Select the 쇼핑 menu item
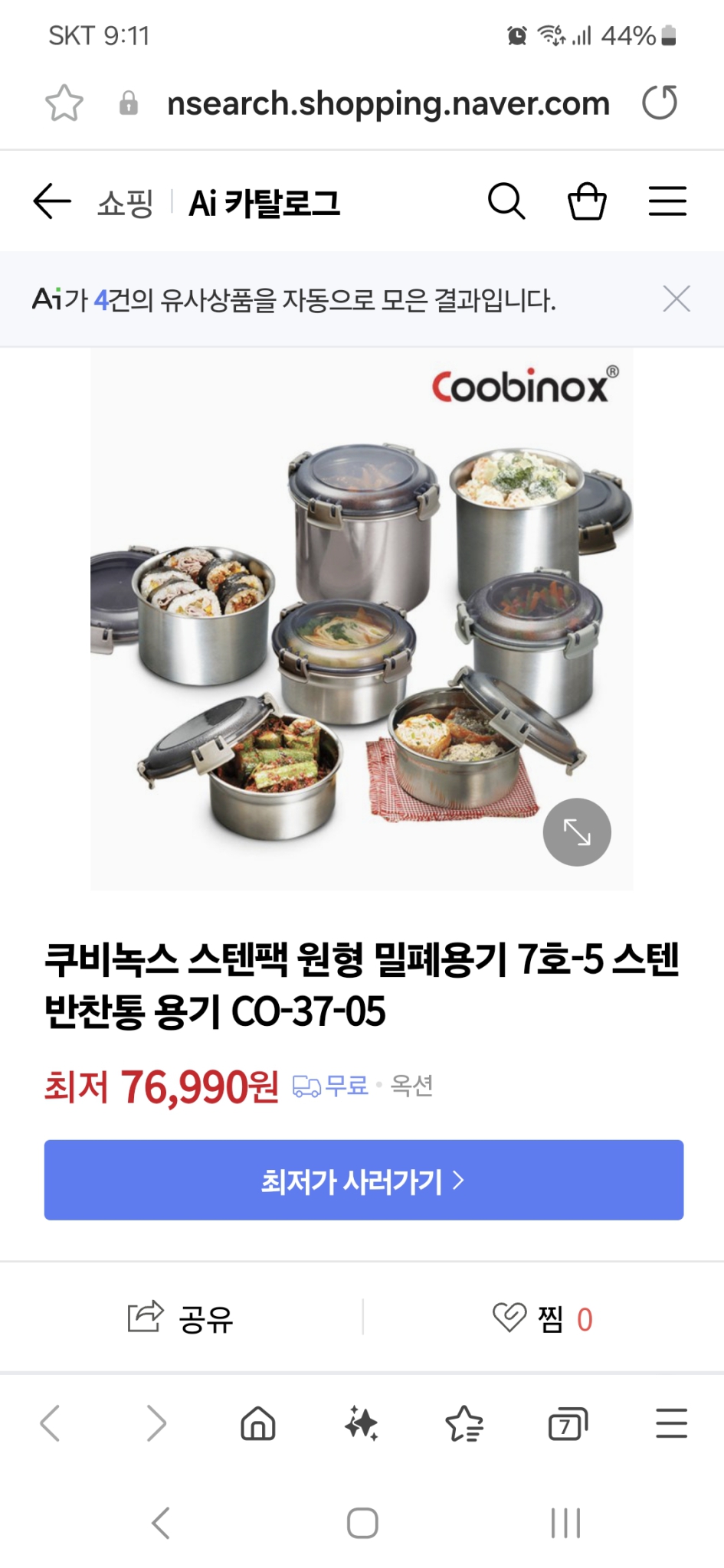Image resolution: width=724 pixels, height=1568 pixels. coord(125,203)
